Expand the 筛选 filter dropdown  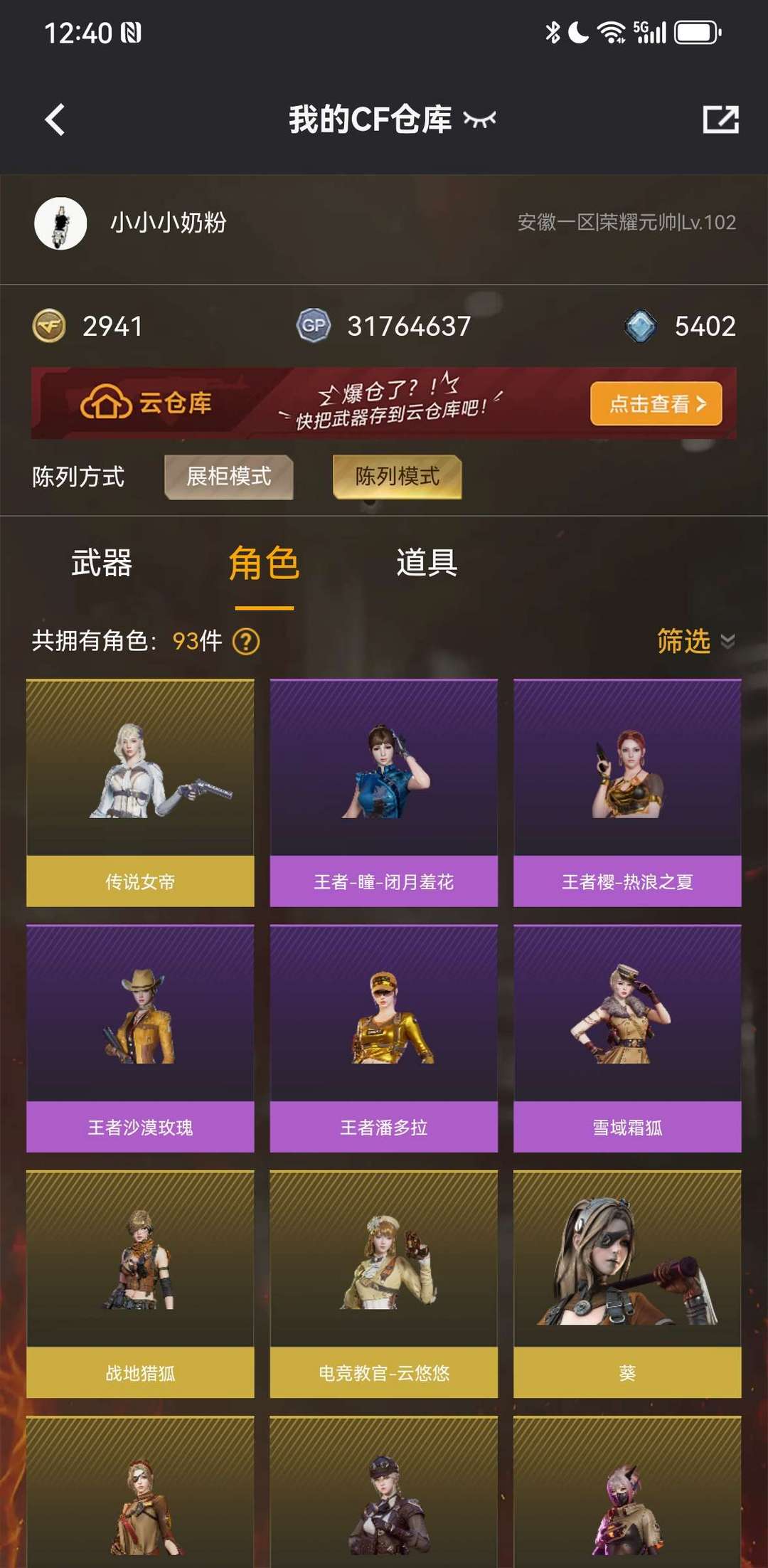coord(694,642)
